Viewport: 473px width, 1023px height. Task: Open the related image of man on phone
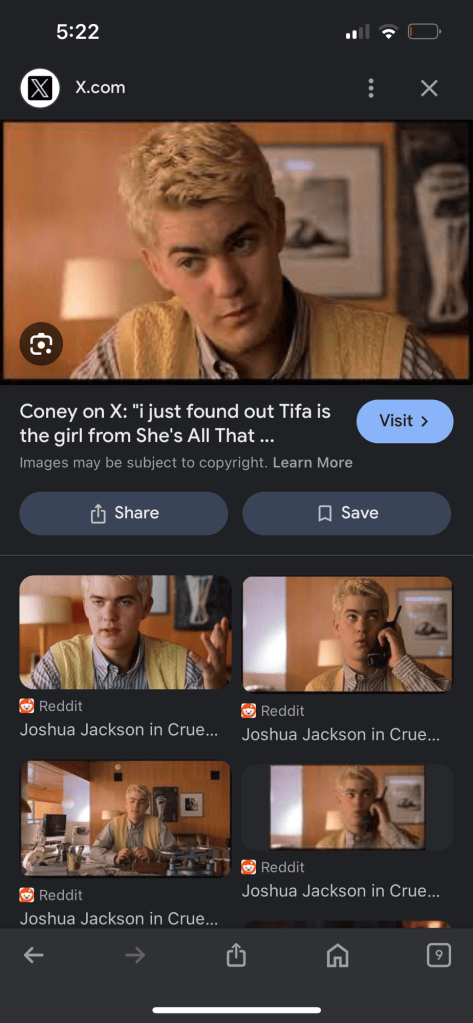point(347,634)
